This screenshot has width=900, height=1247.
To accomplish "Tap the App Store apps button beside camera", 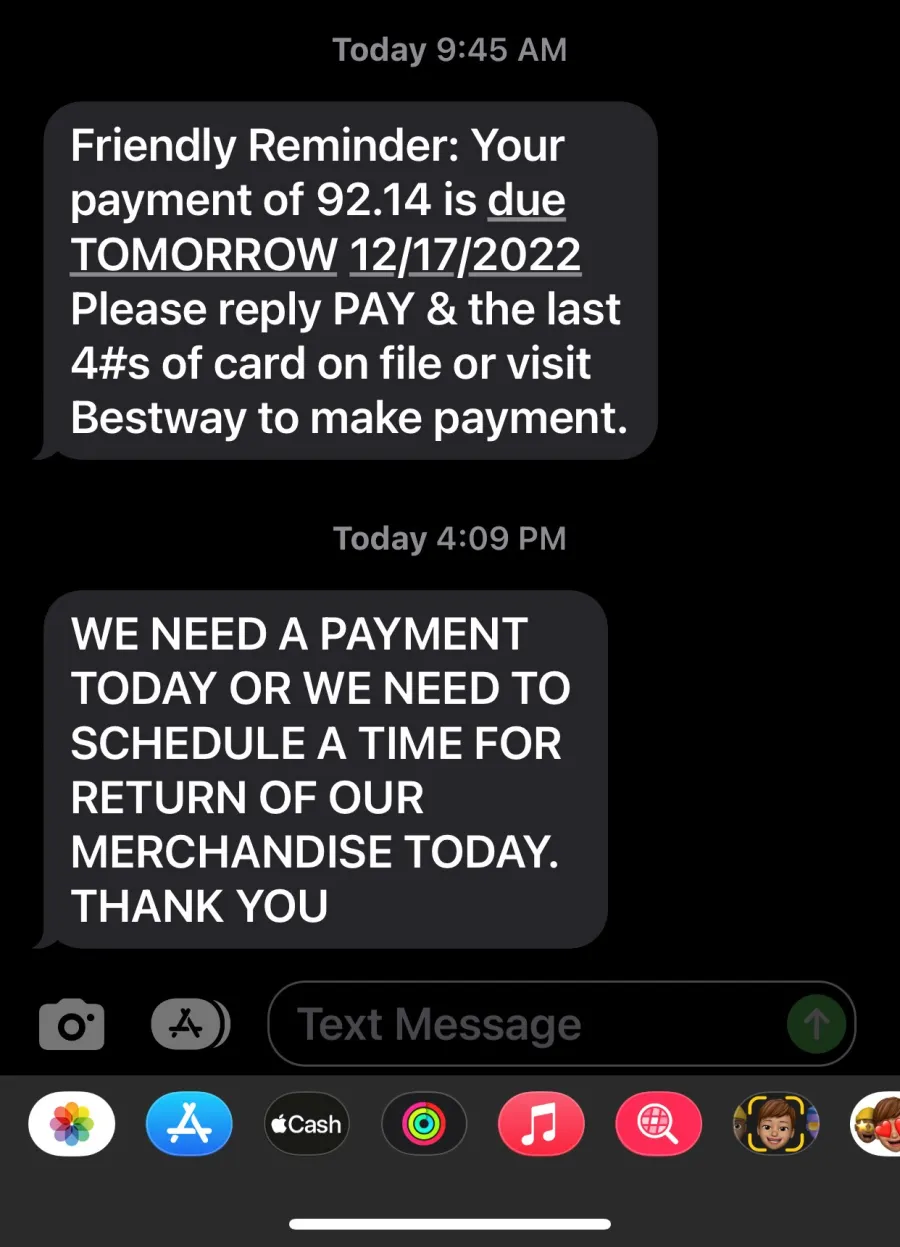I will (x=190, y=1023).
